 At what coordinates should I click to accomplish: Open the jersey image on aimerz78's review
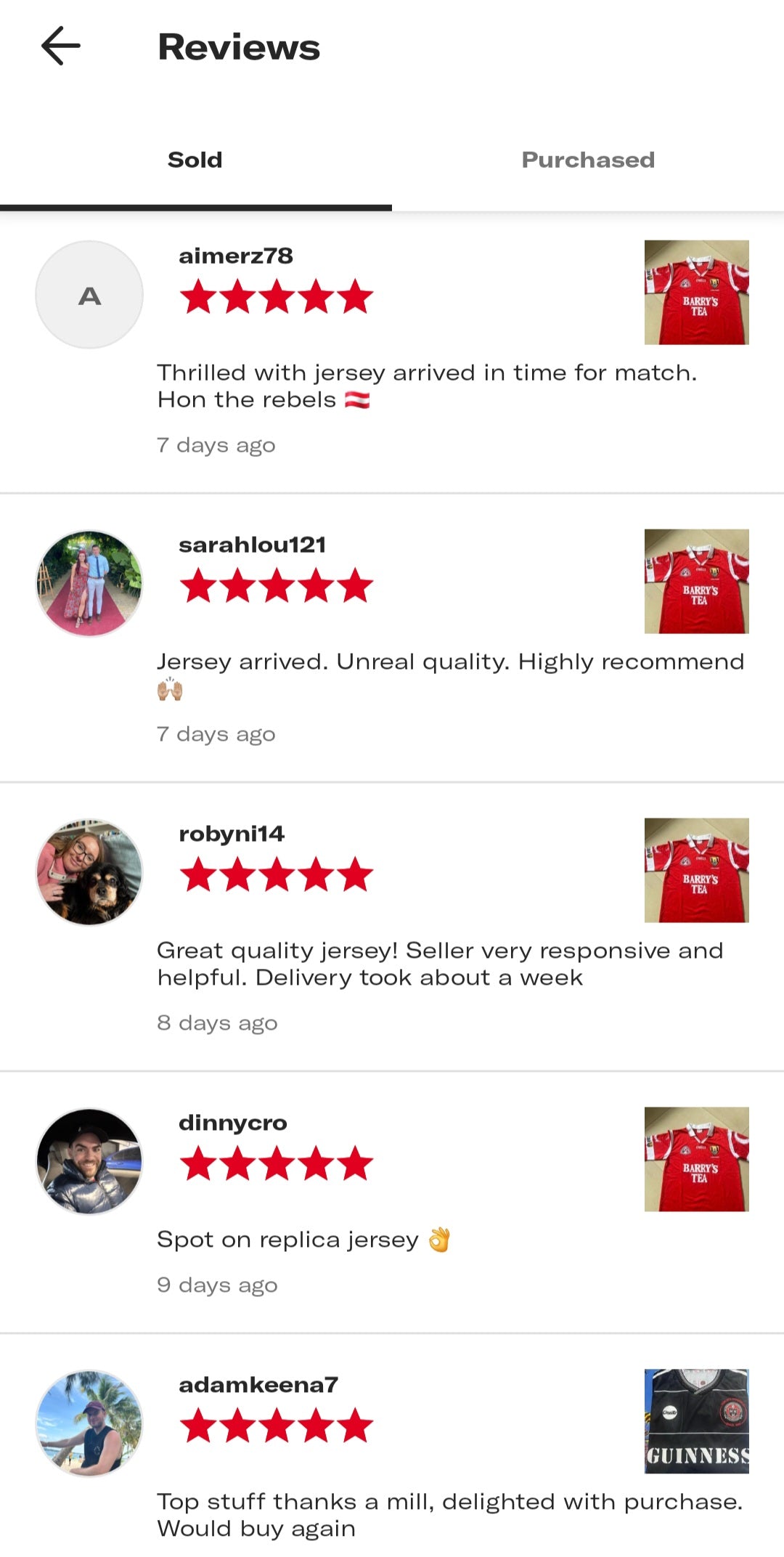pos(696,292)
